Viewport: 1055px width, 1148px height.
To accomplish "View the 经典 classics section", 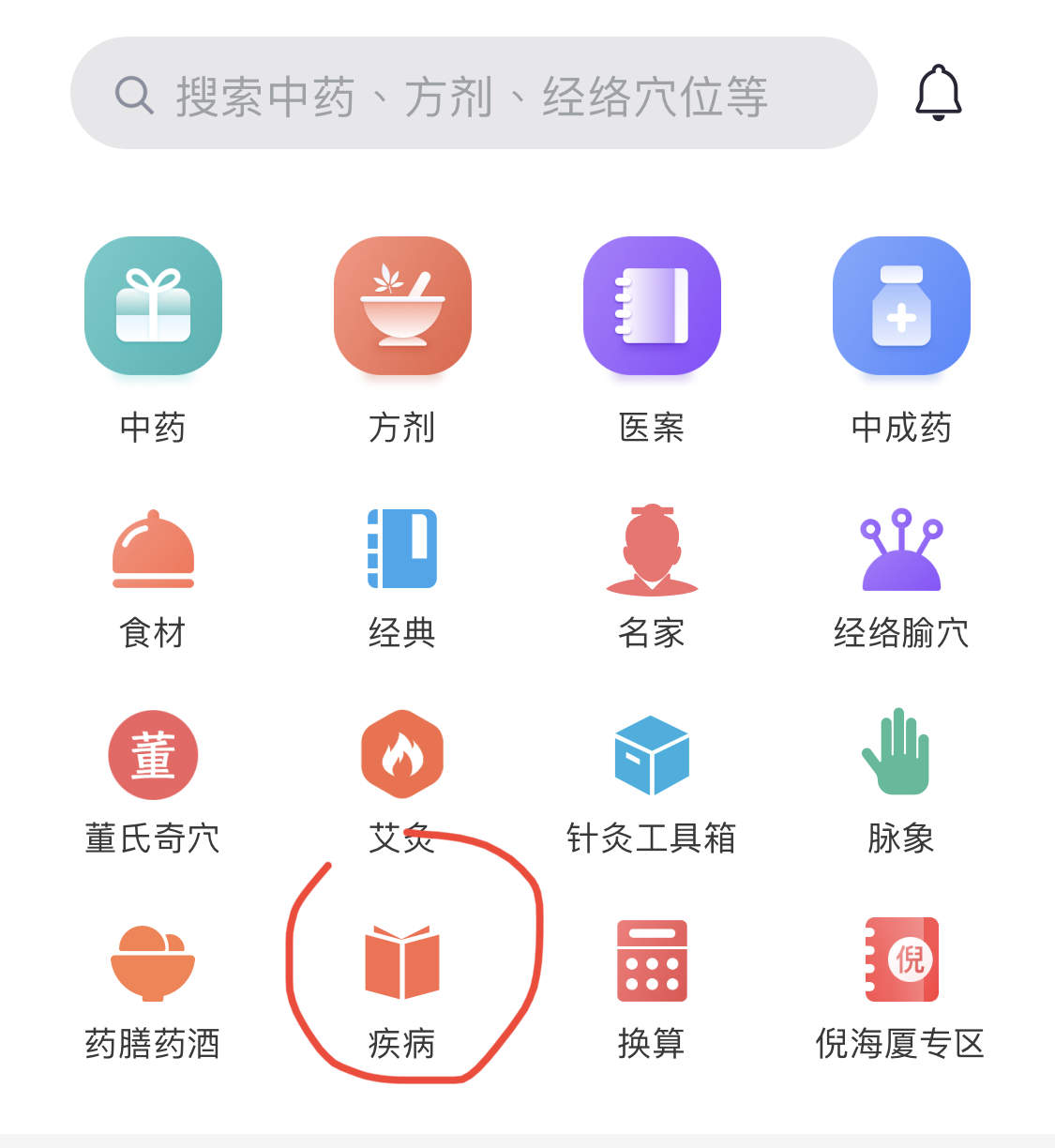I will pos(402,550).
